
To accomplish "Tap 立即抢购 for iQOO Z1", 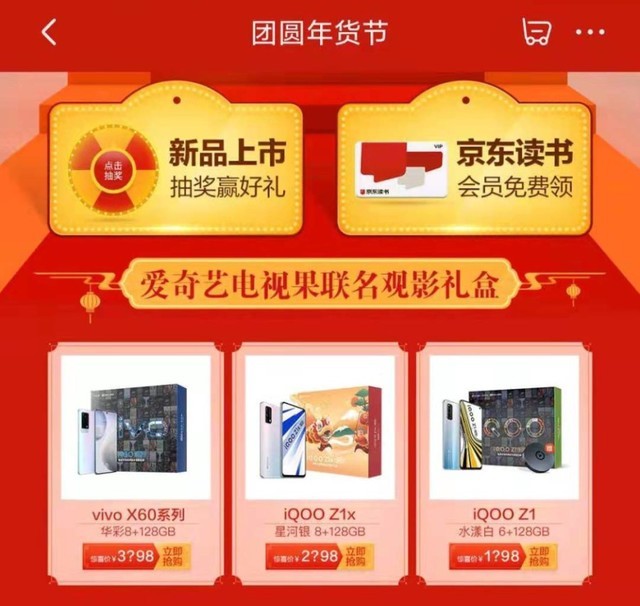I will [x=544, y=556].
